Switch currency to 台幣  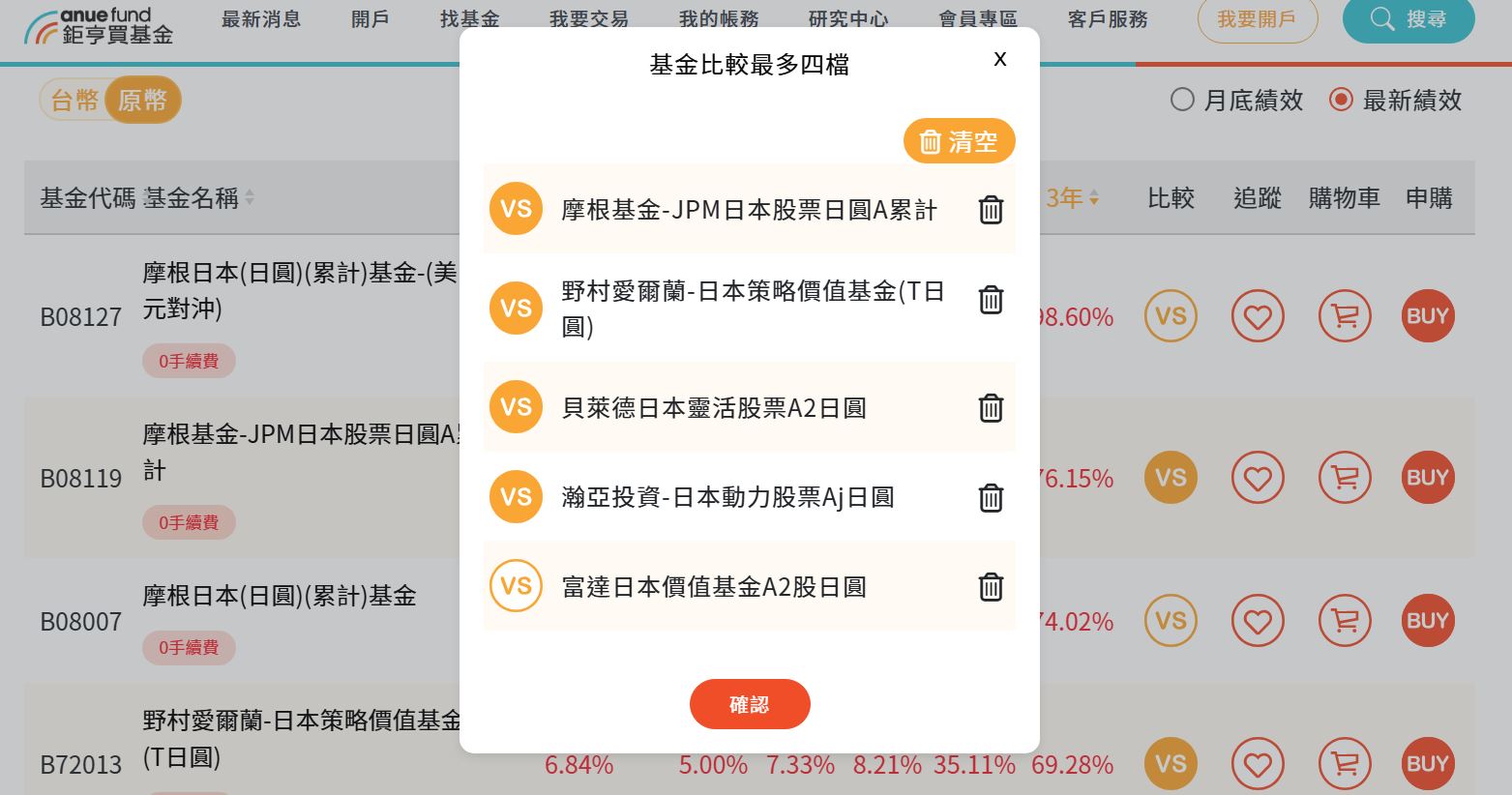point(74,100)
